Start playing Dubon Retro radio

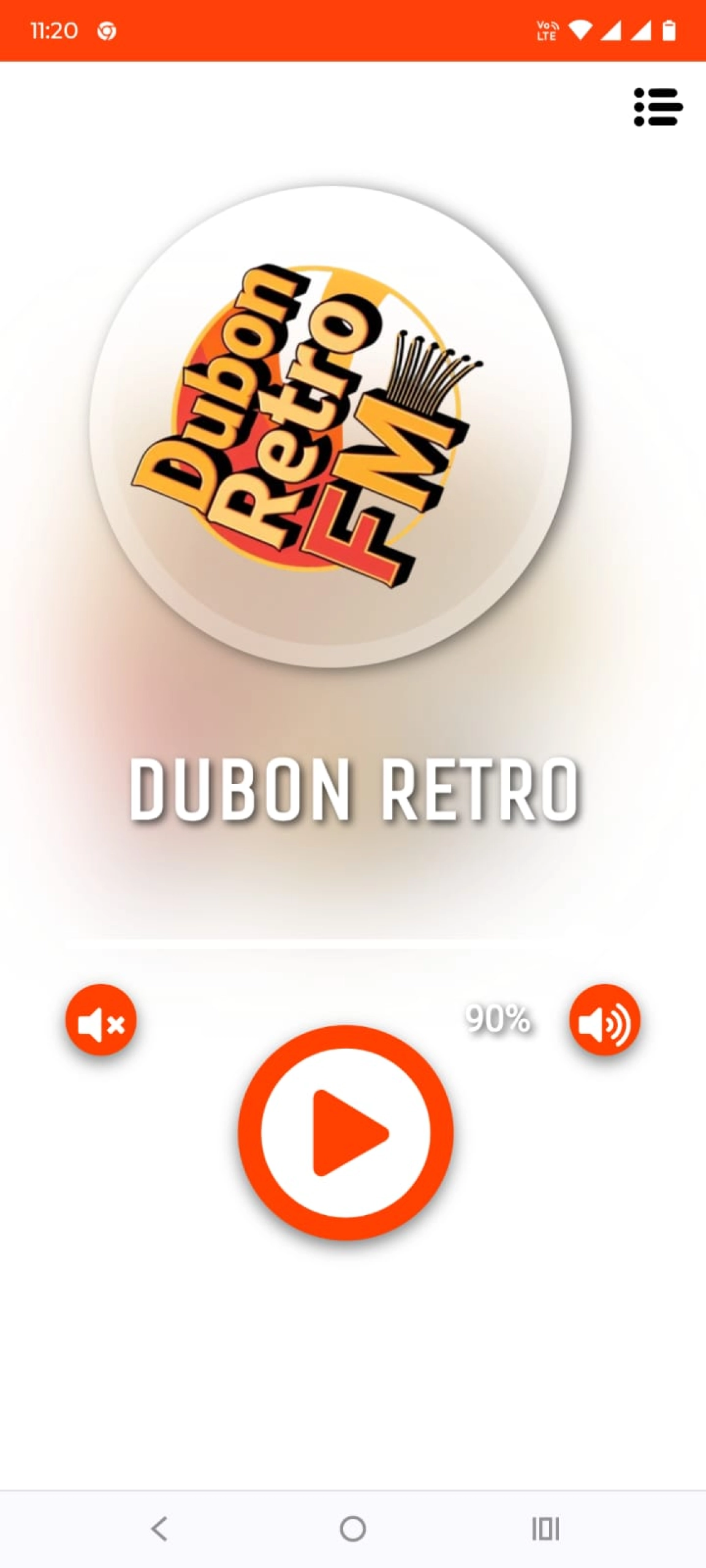pyautogui.click(x=346, y=1133)
